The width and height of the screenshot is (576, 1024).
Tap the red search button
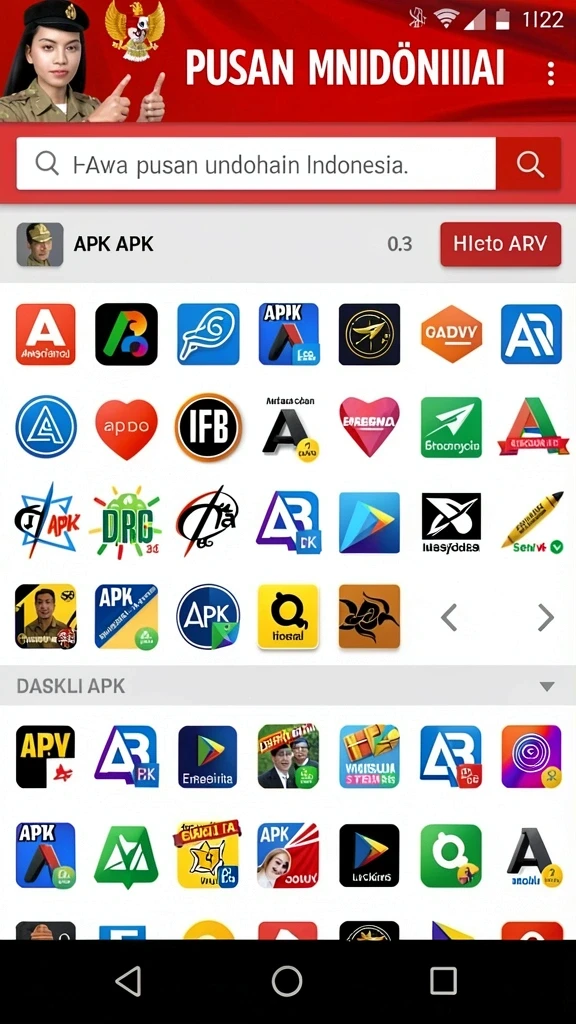click(529, 163)
